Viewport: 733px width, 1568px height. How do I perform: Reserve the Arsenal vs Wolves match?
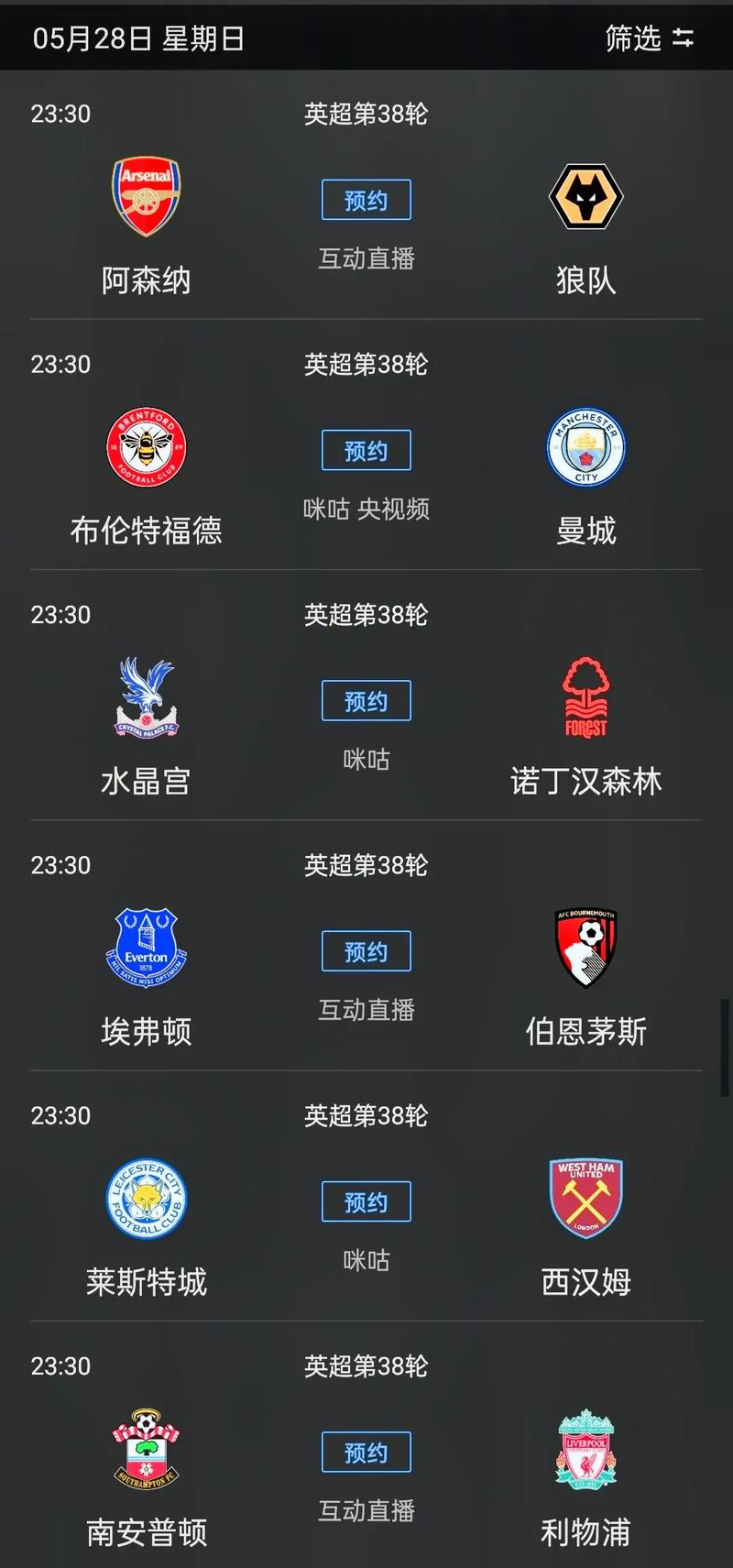(x=366, y=200)
